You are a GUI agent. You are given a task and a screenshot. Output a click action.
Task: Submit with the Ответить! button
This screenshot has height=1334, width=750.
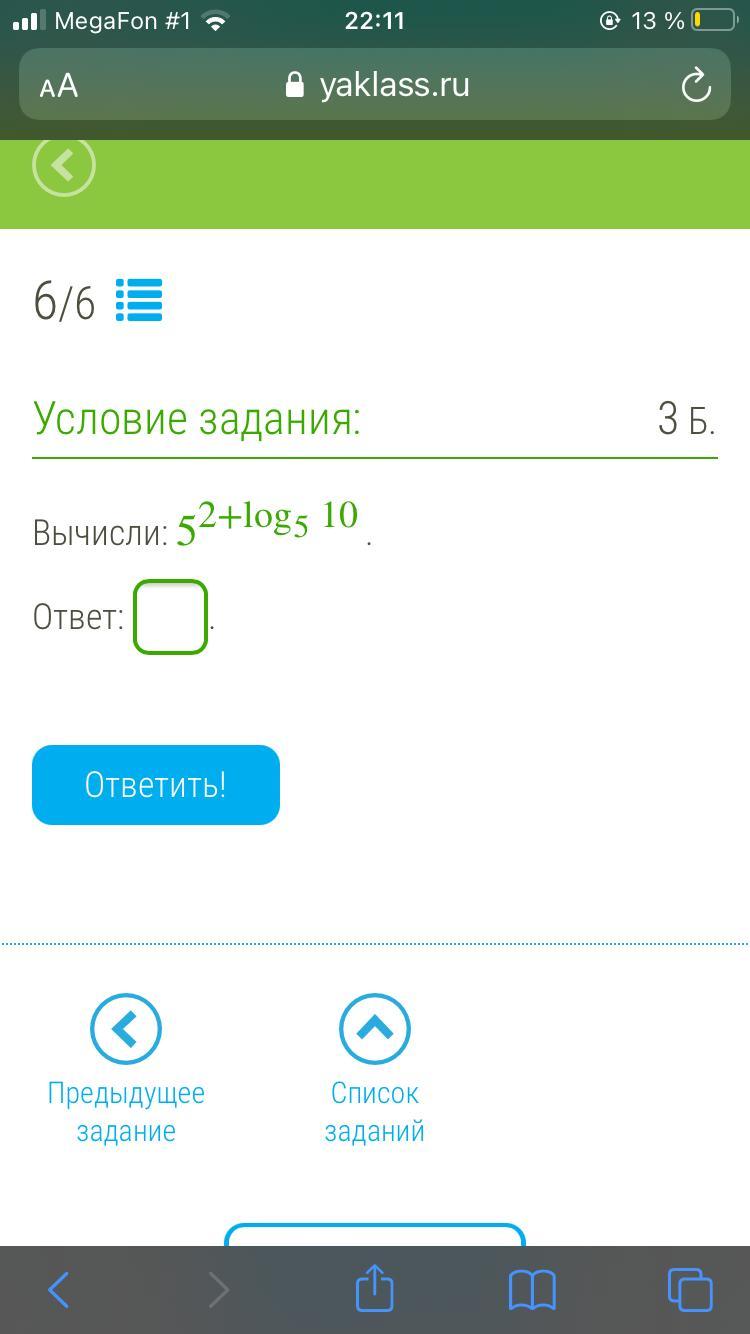coord(156,785)
